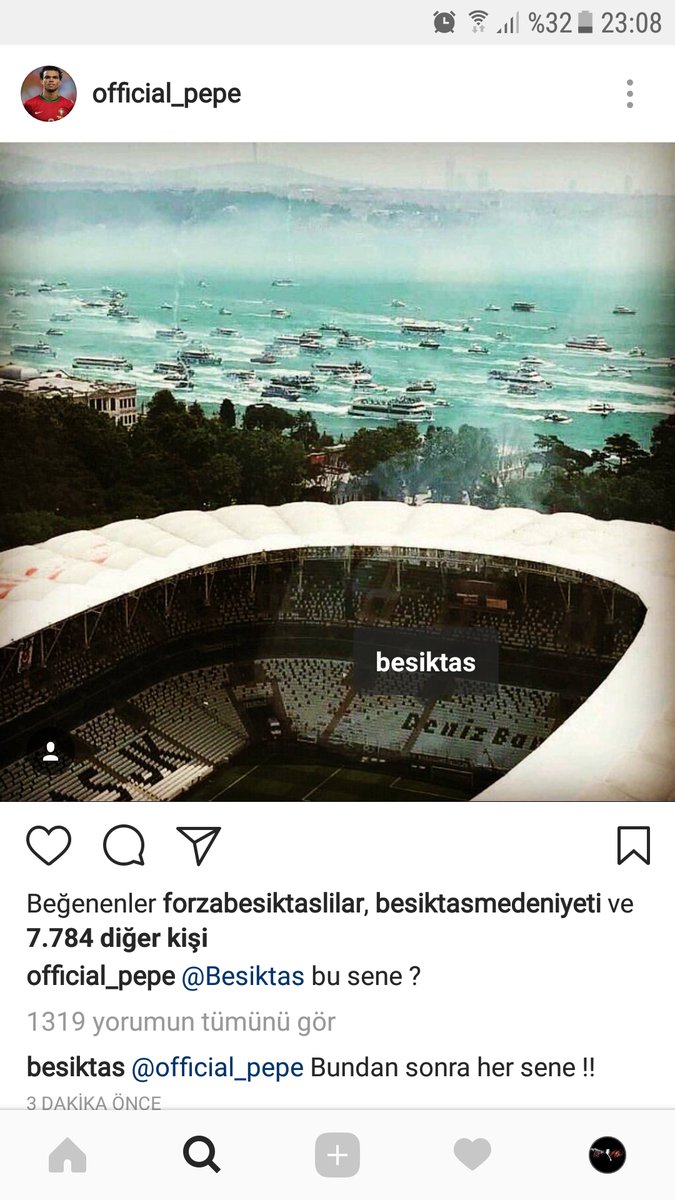Open the comment bubble icon
This screenshot has height=1200, width=675.
124,846
